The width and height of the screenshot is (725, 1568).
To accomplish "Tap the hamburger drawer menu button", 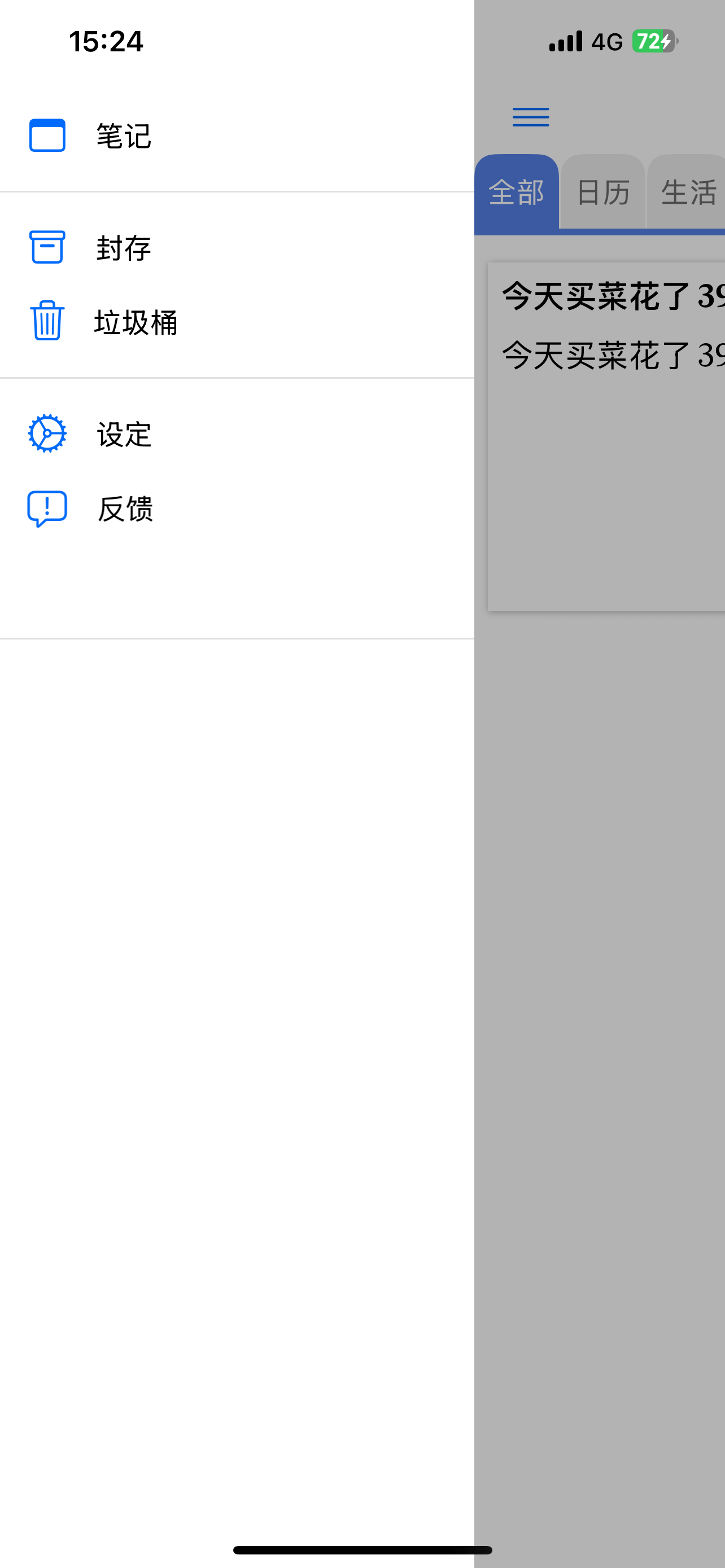I will click(531, 116).
